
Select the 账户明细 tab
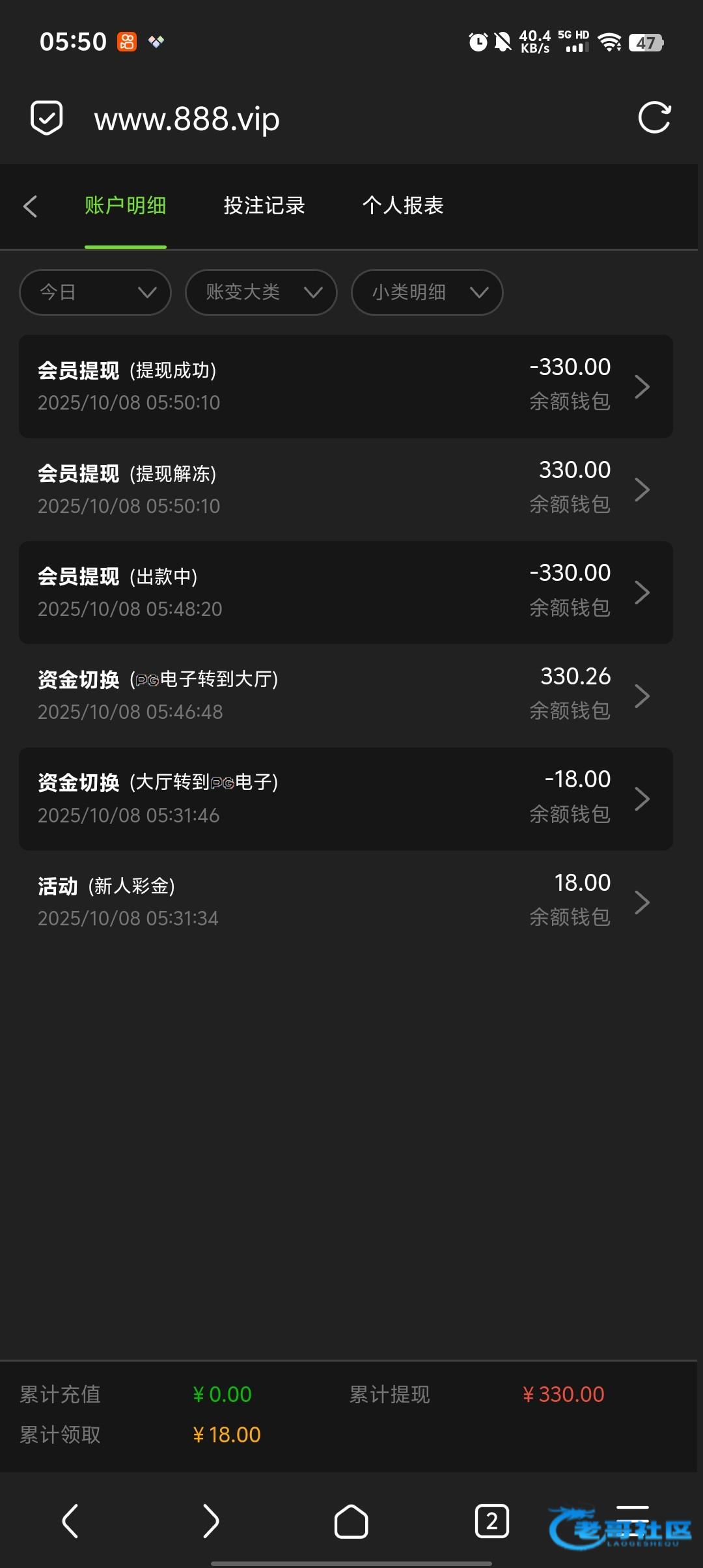coord(125,206)
